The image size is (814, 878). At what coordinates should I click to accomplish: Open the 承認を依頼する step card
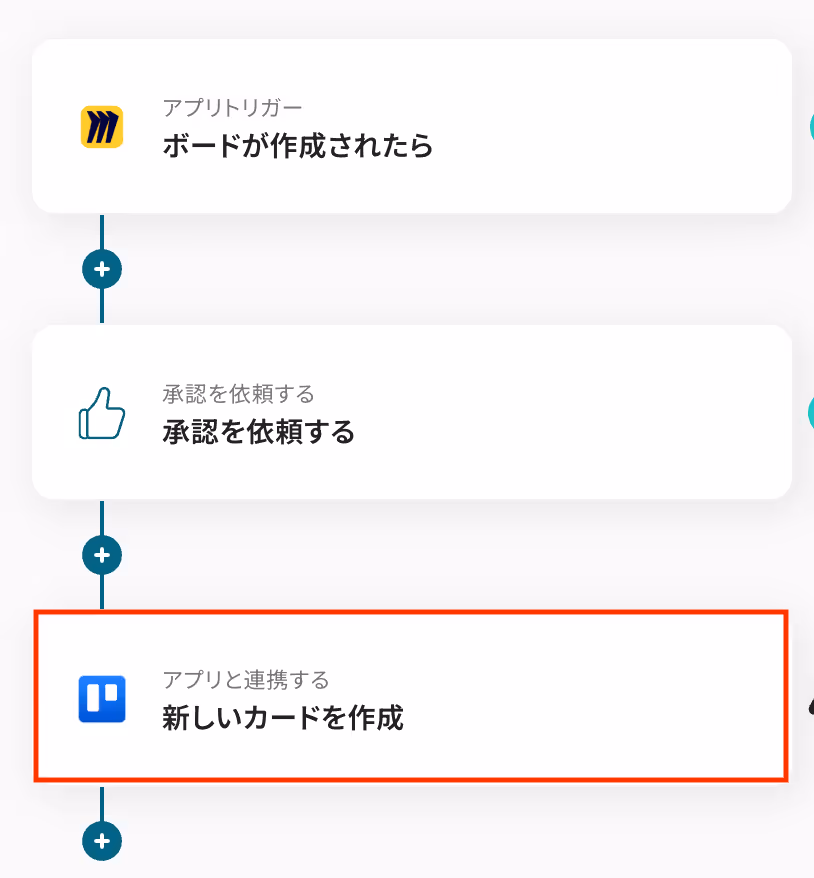[x=411, y=412]
